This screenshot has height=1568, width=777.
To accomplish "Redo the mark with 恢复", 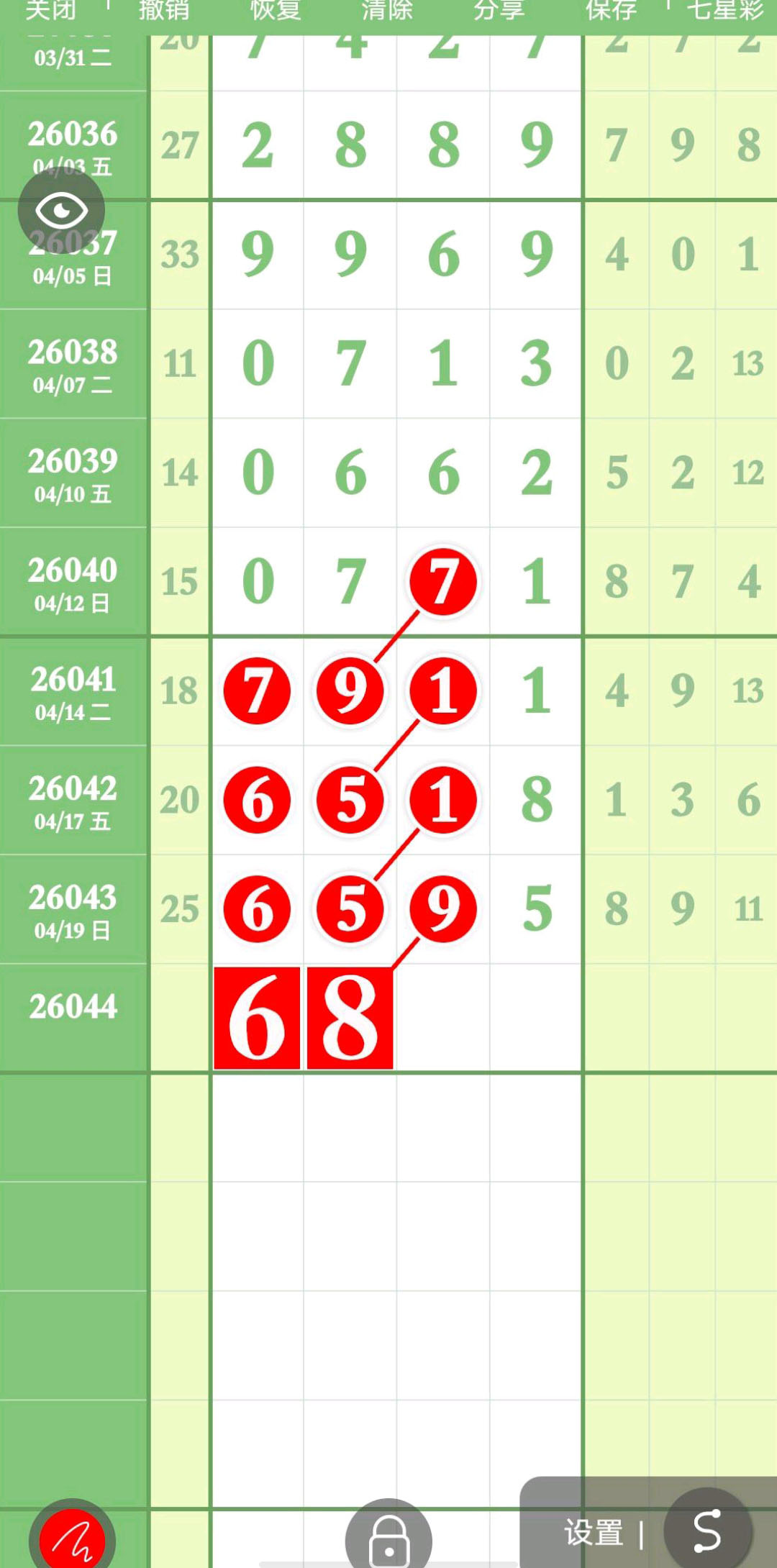I will click(x=276, y=10).
